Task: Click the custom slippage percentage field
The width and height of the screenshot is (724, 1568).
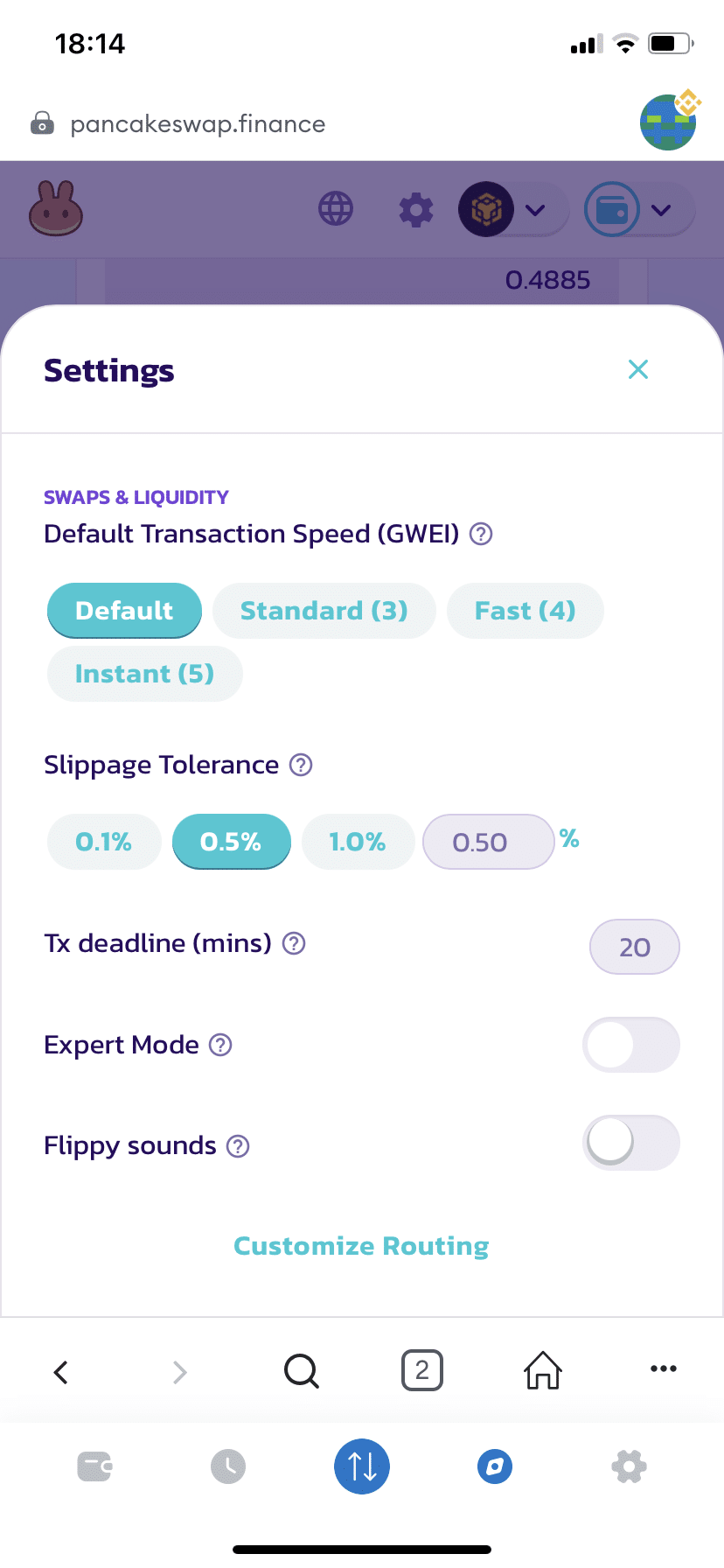Action: [488, 841]
